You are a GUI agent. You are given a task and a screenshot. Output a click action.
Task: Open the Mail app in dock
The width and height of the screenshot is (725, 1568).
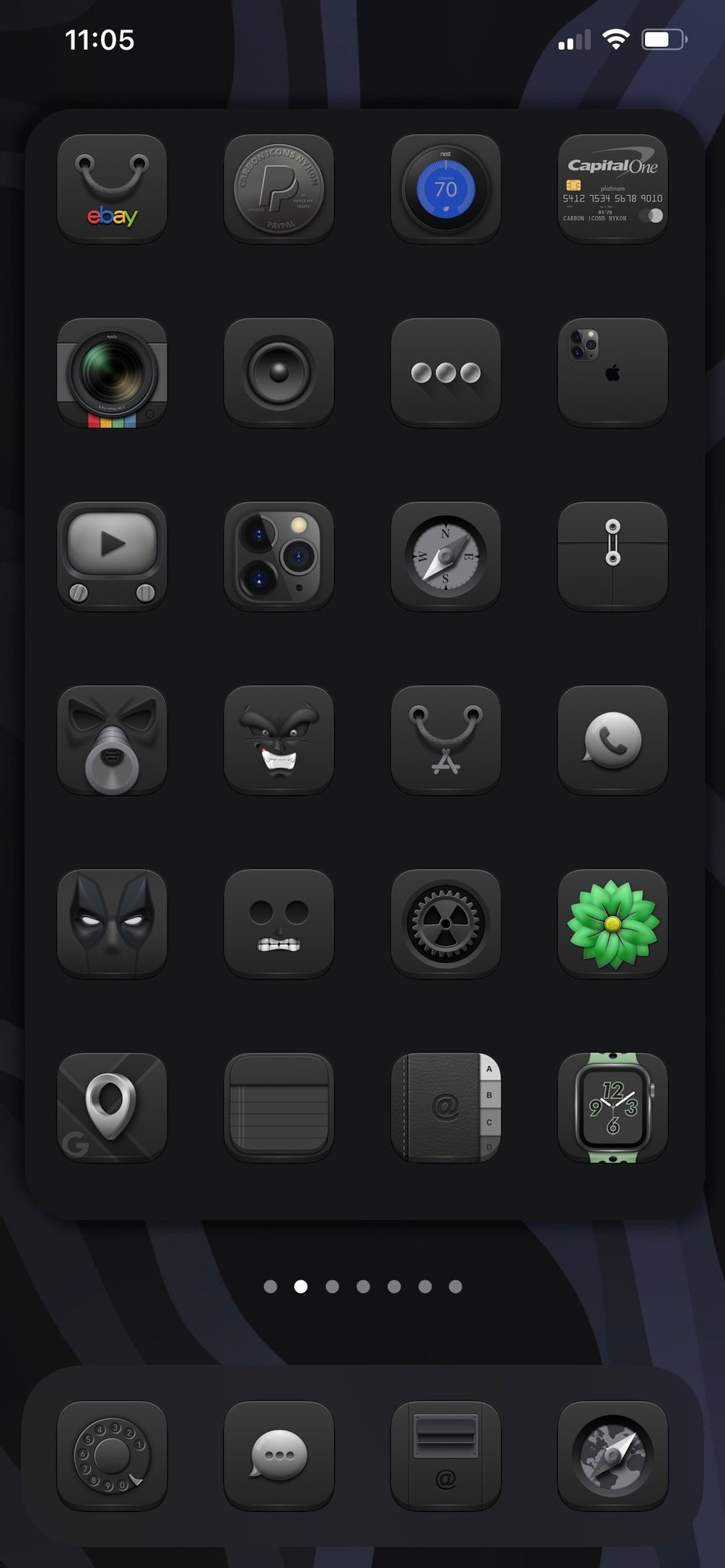446,1456
